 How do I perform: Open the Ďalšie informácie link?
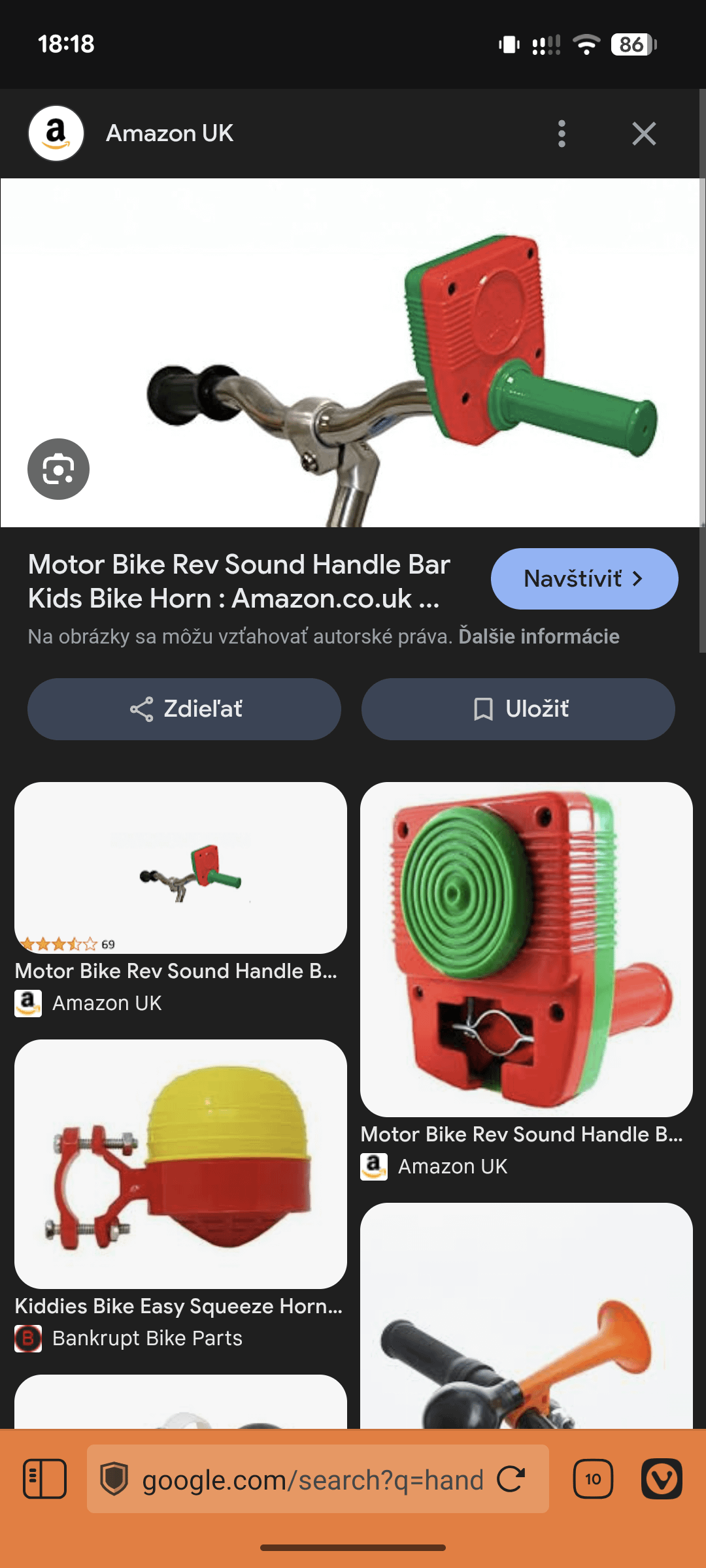click(539, 636)
